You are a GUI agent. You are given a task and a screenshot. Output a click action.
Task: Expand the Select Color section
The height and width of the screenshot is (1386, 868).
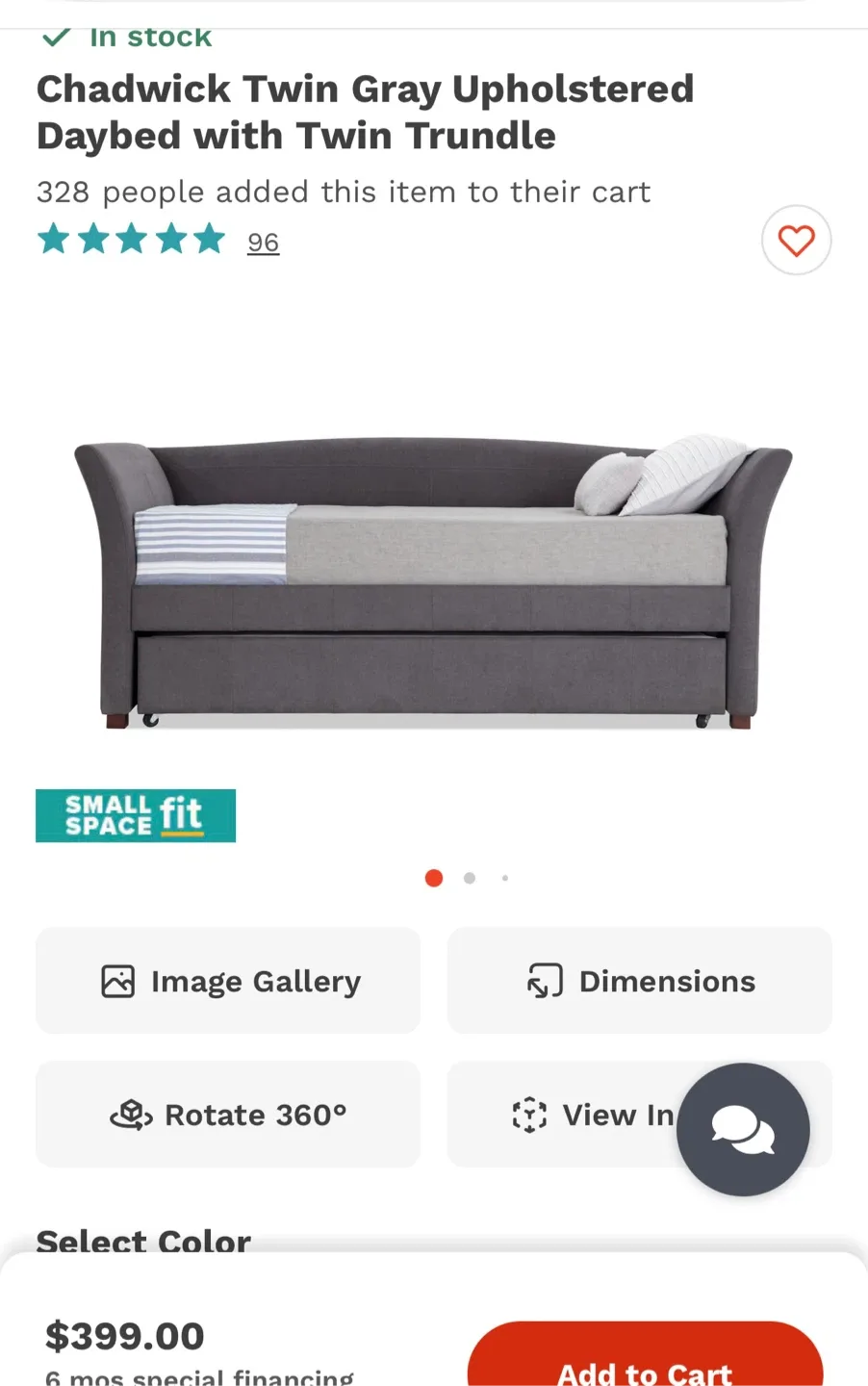(x=142, y=1242)
